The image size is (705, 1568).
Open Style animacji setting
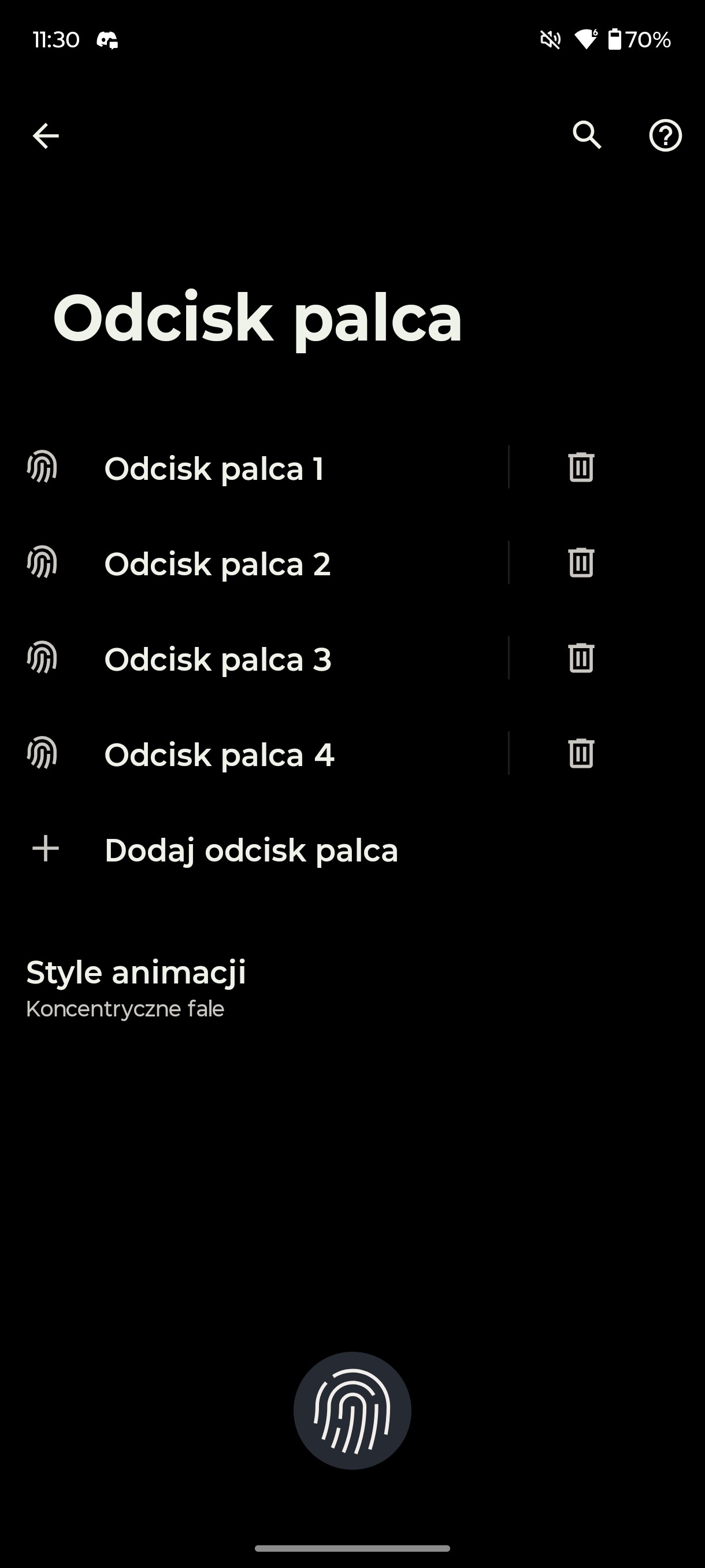352,988
